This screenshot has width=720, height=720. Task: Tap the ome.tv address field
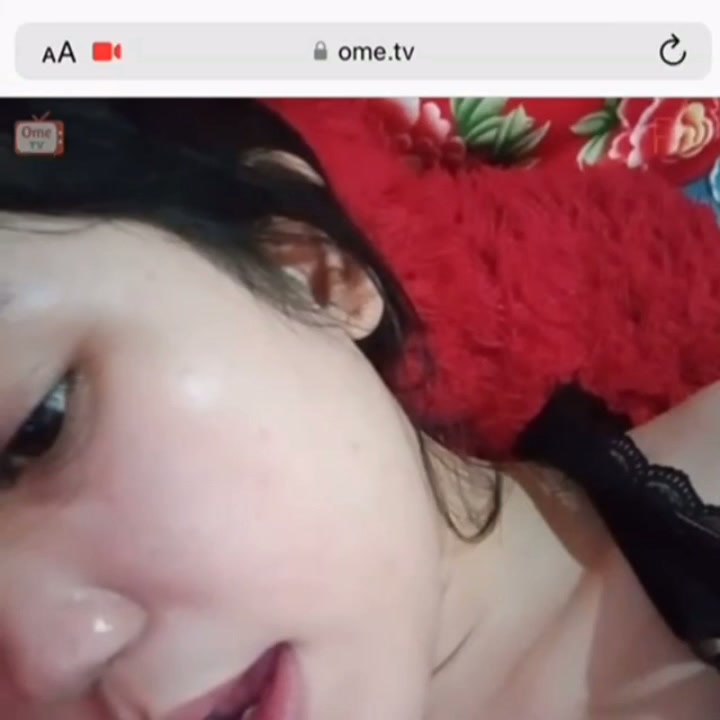[375, 52]
